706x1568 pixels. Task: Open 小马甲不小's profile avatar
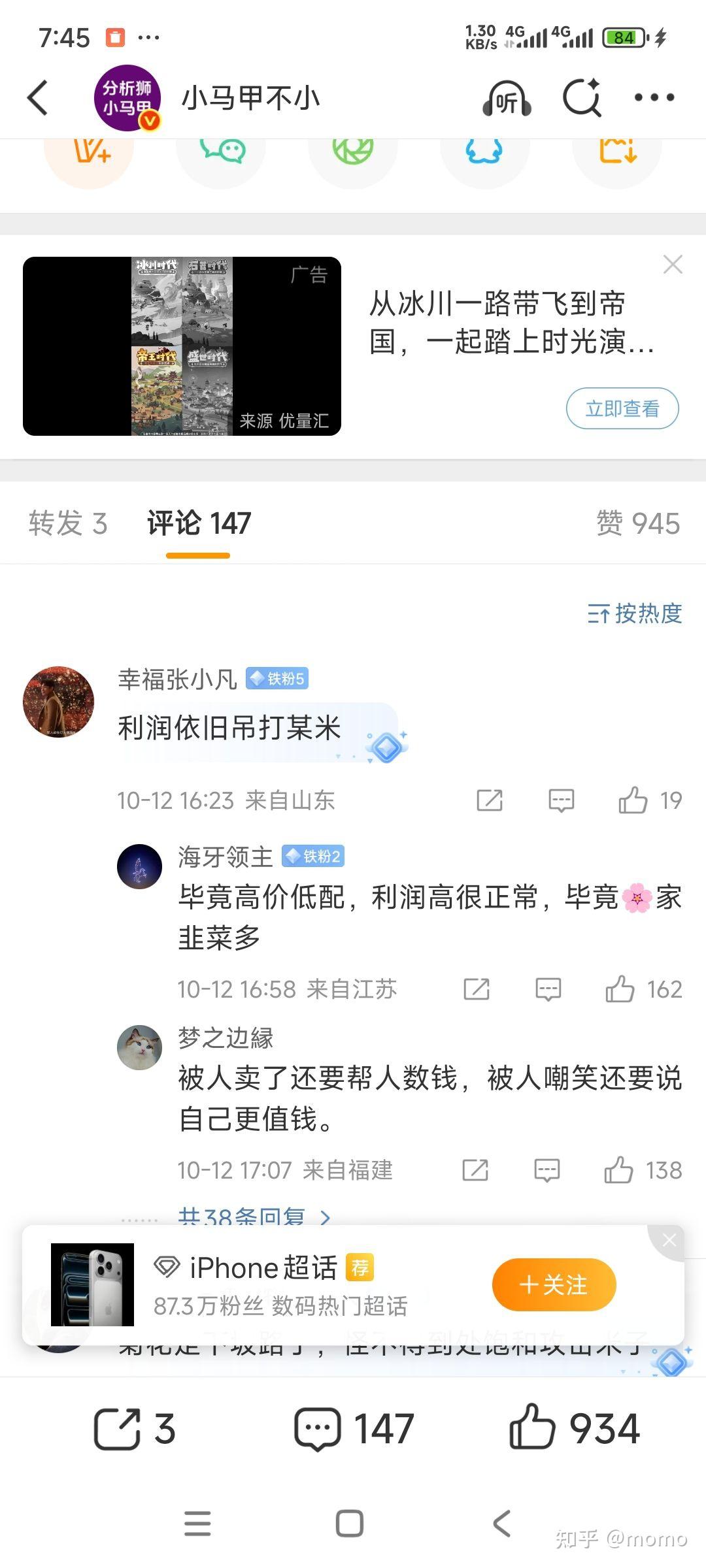pyautogui.click(x=127, y=98)
